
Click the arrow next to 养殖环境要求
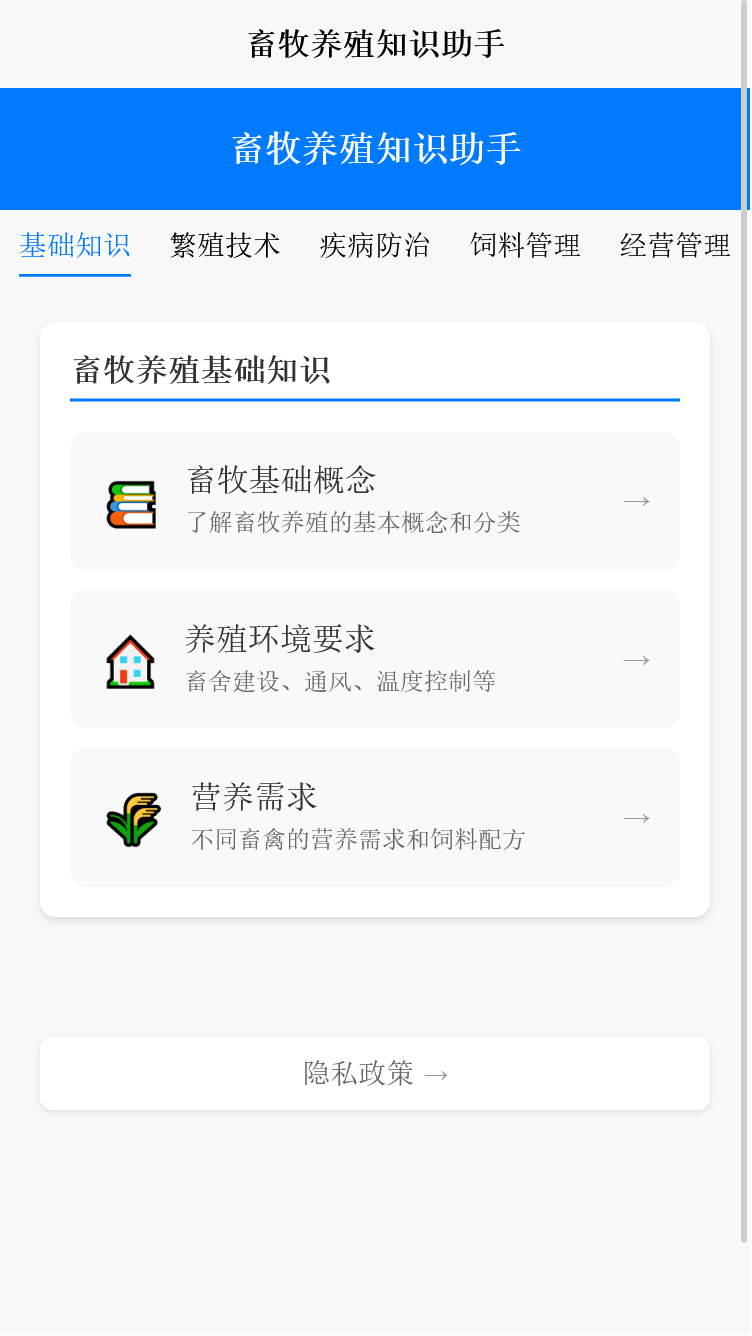[x=636, y=659]
